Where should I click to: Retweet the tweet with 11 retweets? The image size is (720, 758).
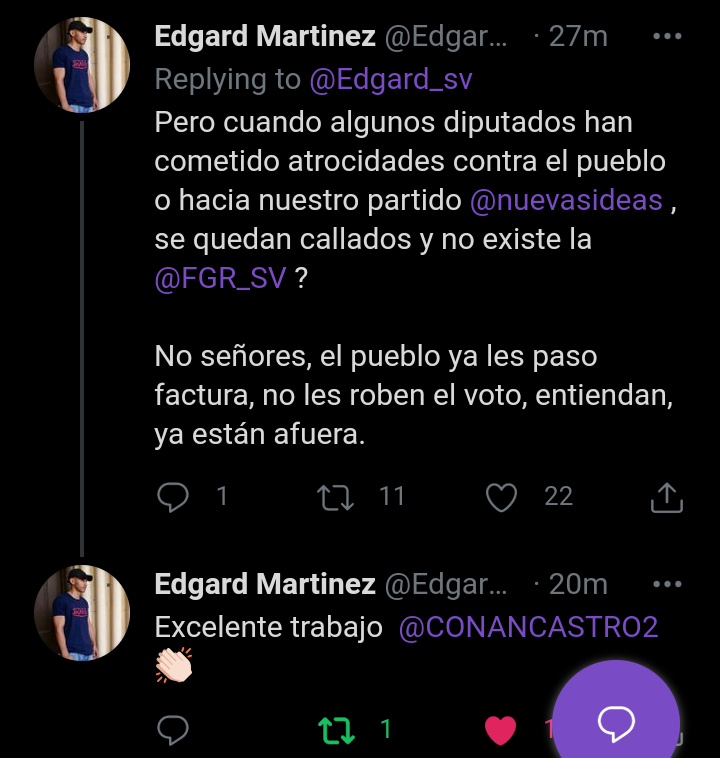pos(336,496)
